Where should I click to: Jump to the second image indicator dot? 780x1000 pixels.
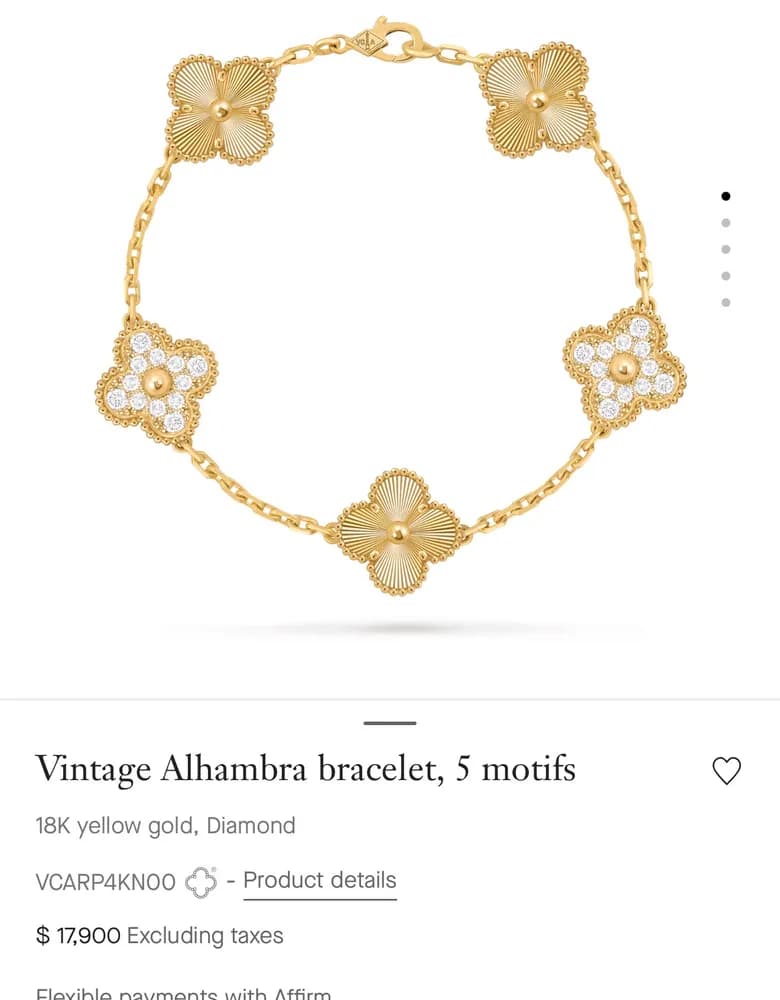(x=725, y=223)
